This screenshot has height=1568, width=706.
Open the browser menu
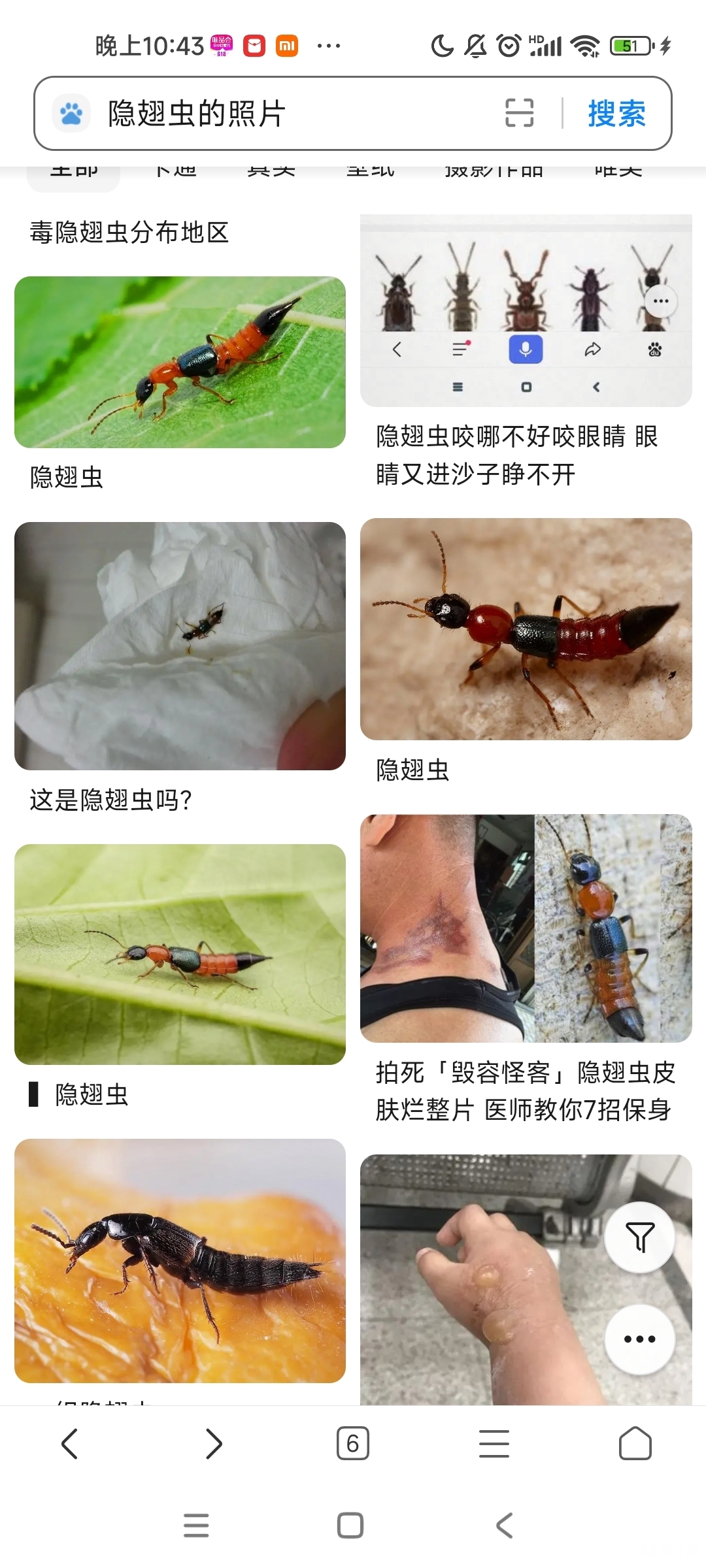[x=494, y=1443]
